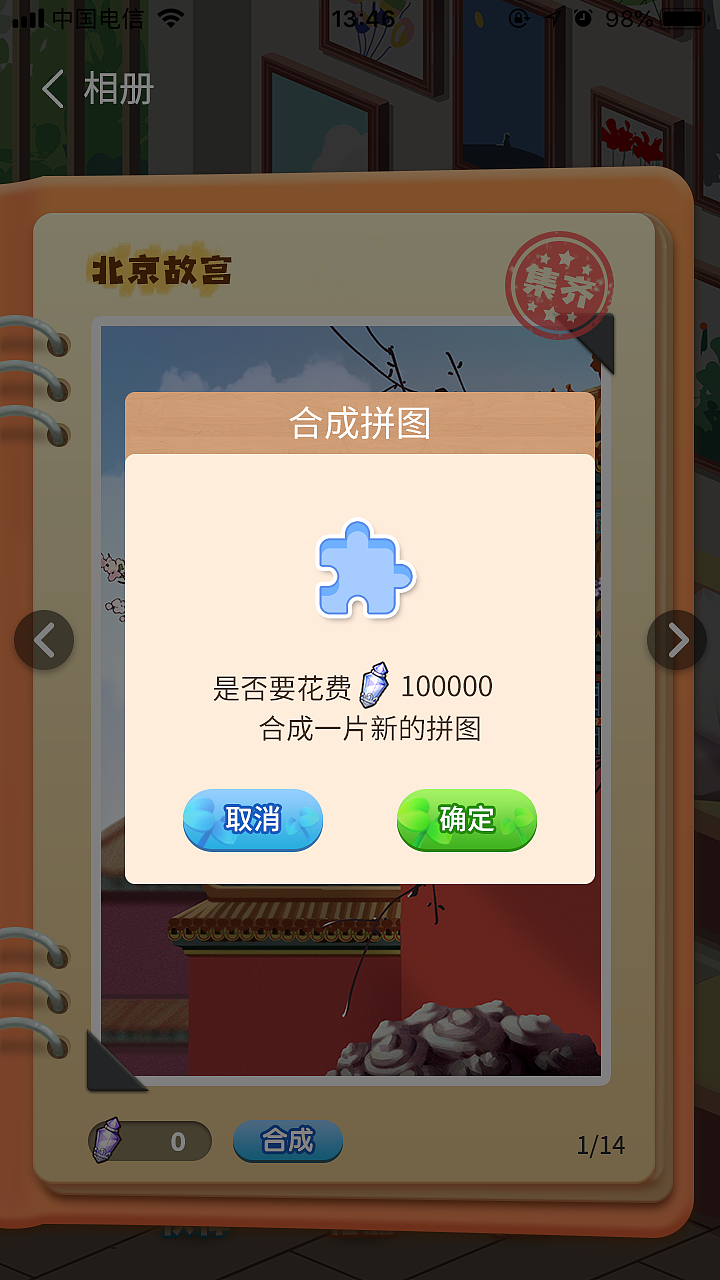Viewport: 720px width, 1280px height.
Task: Click the back arrow beside 相册
Action: 50,88
